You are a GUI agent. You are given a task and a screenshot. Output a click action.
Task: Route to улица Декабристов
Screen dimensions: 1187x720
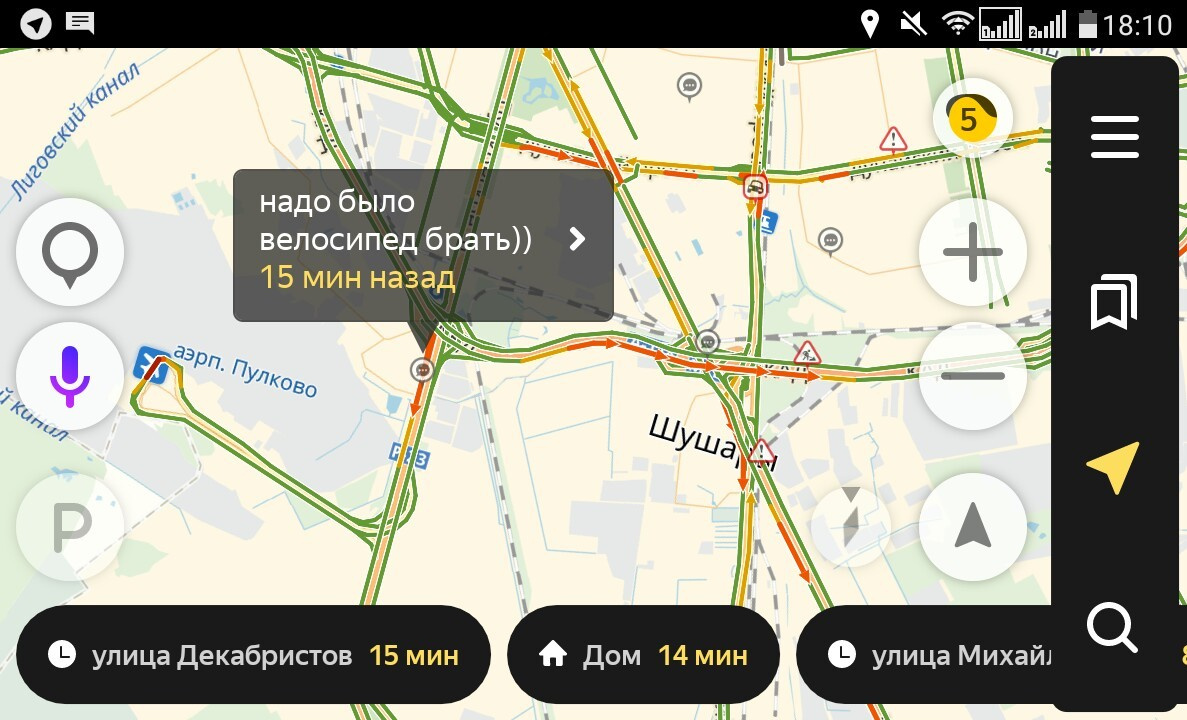[x=253, y=655]
